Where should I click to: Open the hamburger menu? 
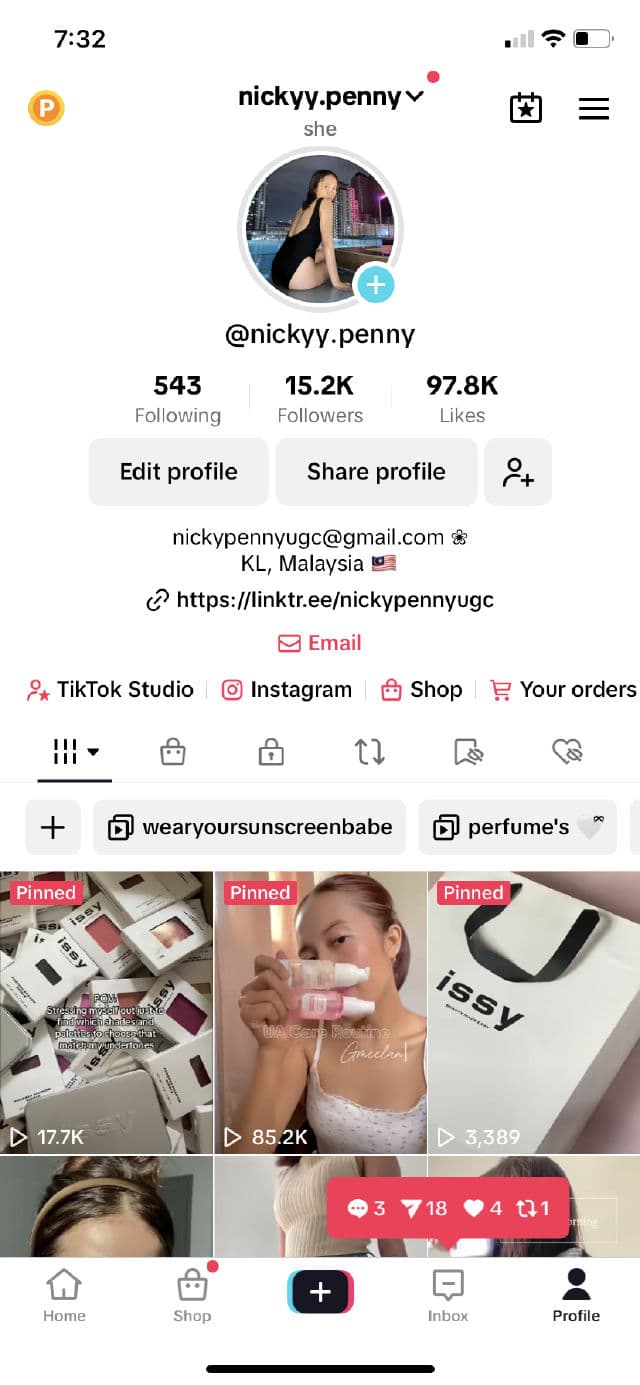(x=594, y=109)
